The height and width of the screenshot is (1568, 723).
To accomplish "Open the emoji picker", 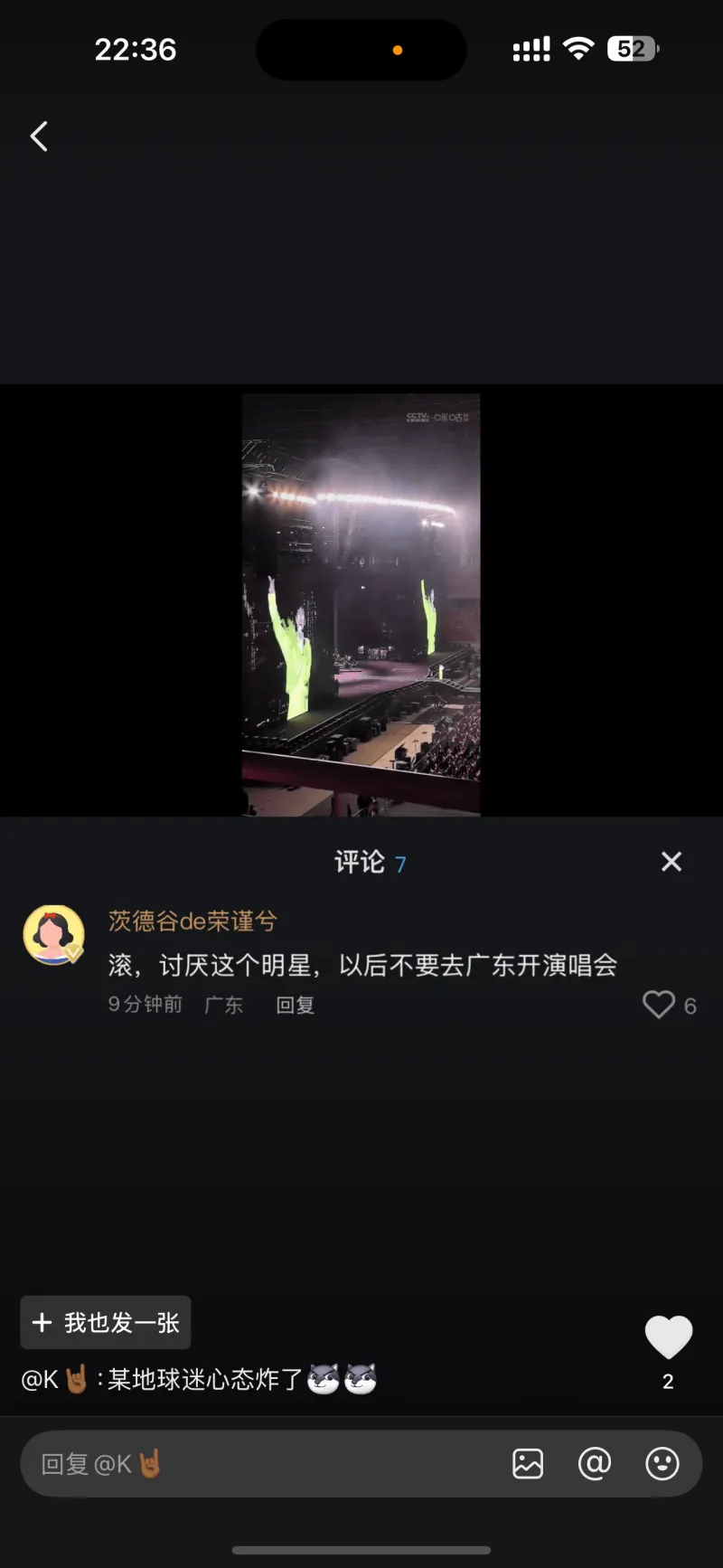I will point(662,1464).
